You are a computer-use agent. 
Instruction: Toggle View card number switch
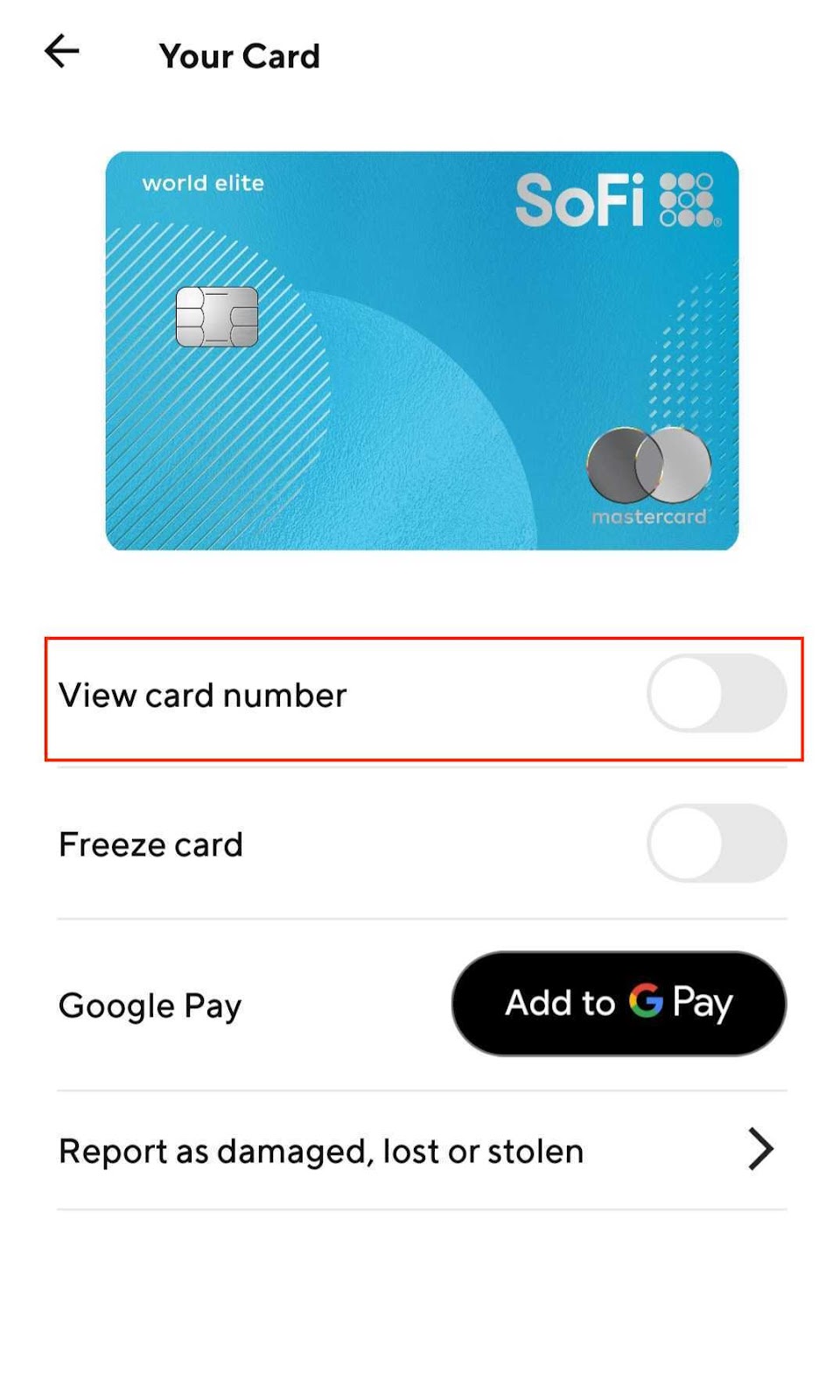click(x=716, y=693)
